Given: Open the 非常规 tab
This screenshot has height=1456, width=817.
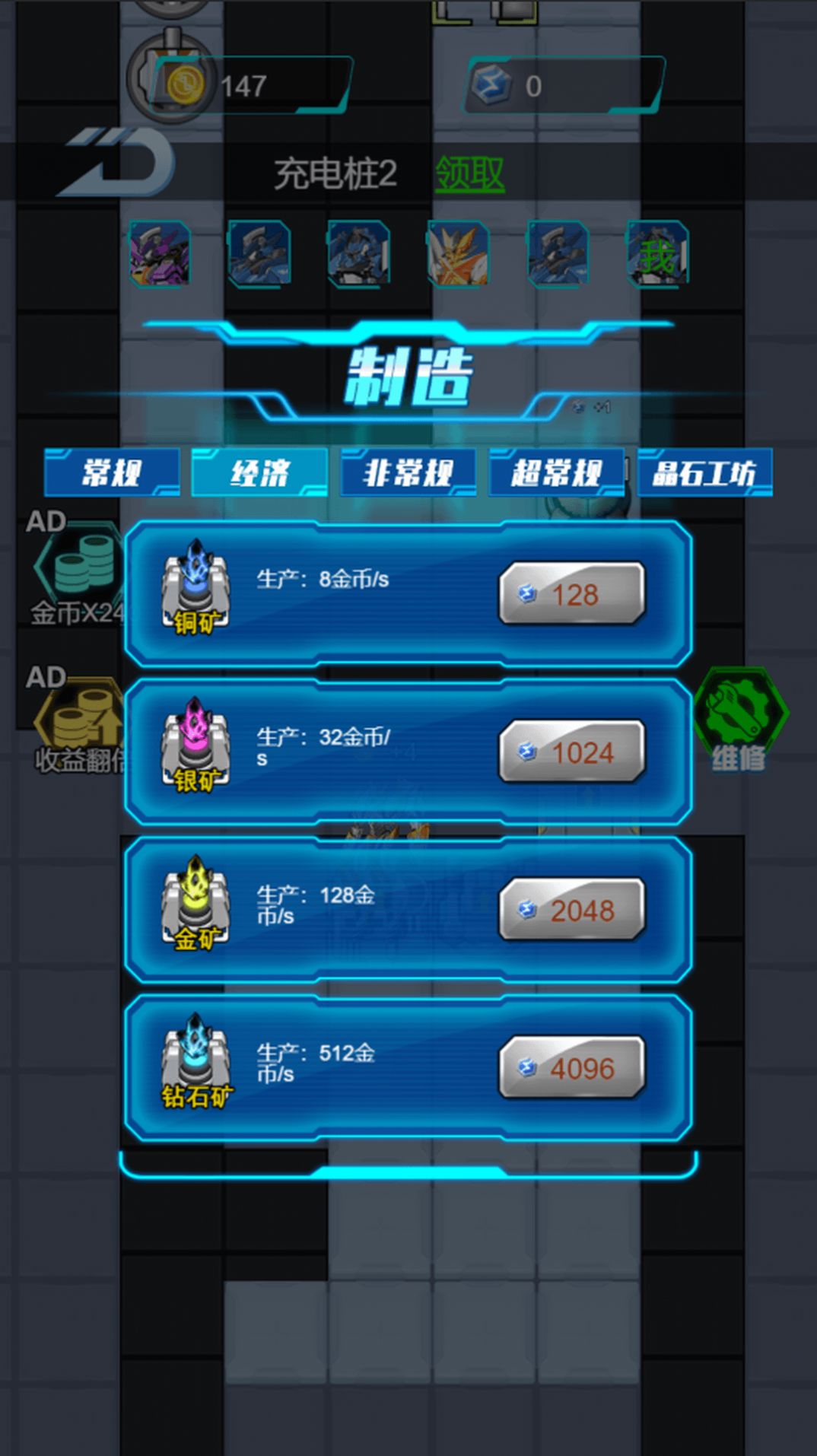Looking at the screenshot, I should [x=408, y=472].
